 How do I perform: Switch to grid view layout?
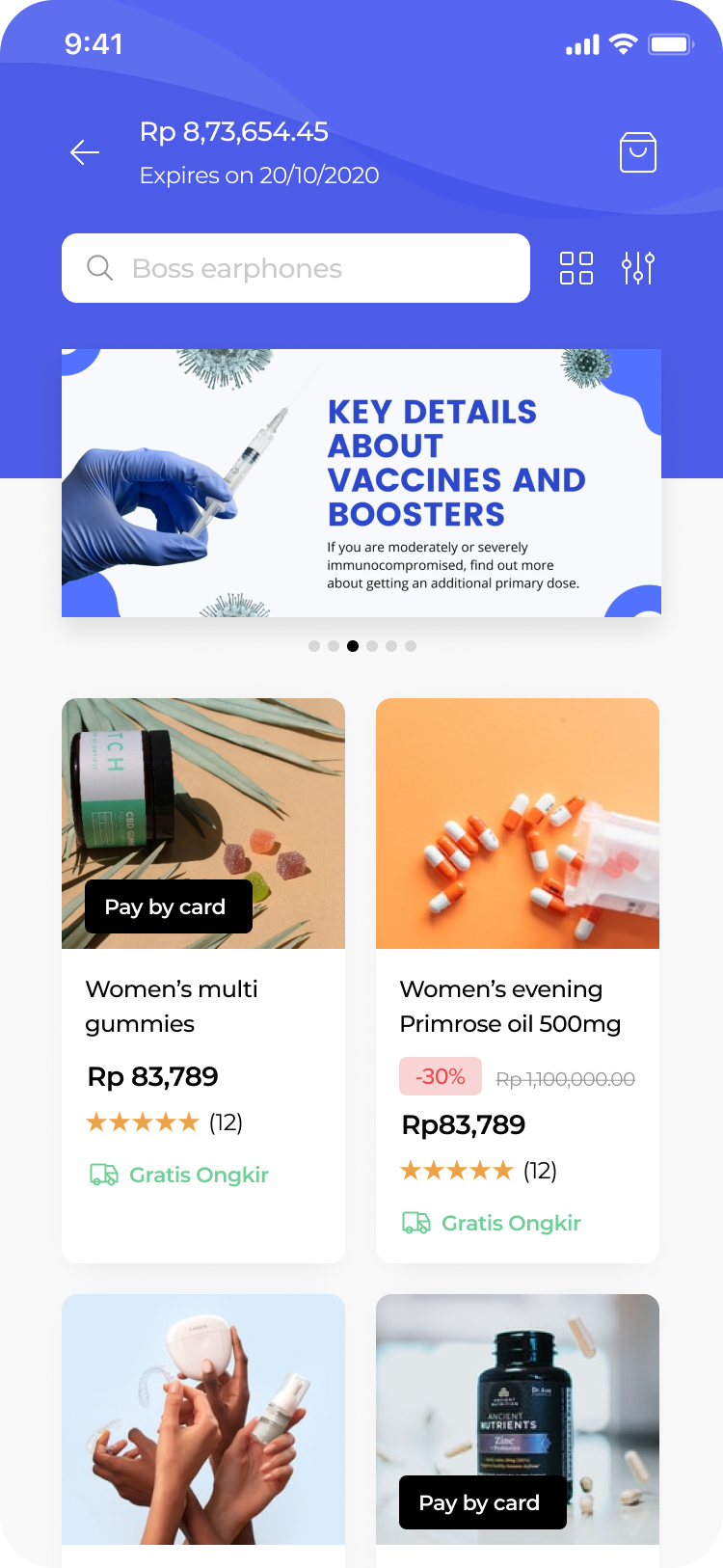coord(576,268)
